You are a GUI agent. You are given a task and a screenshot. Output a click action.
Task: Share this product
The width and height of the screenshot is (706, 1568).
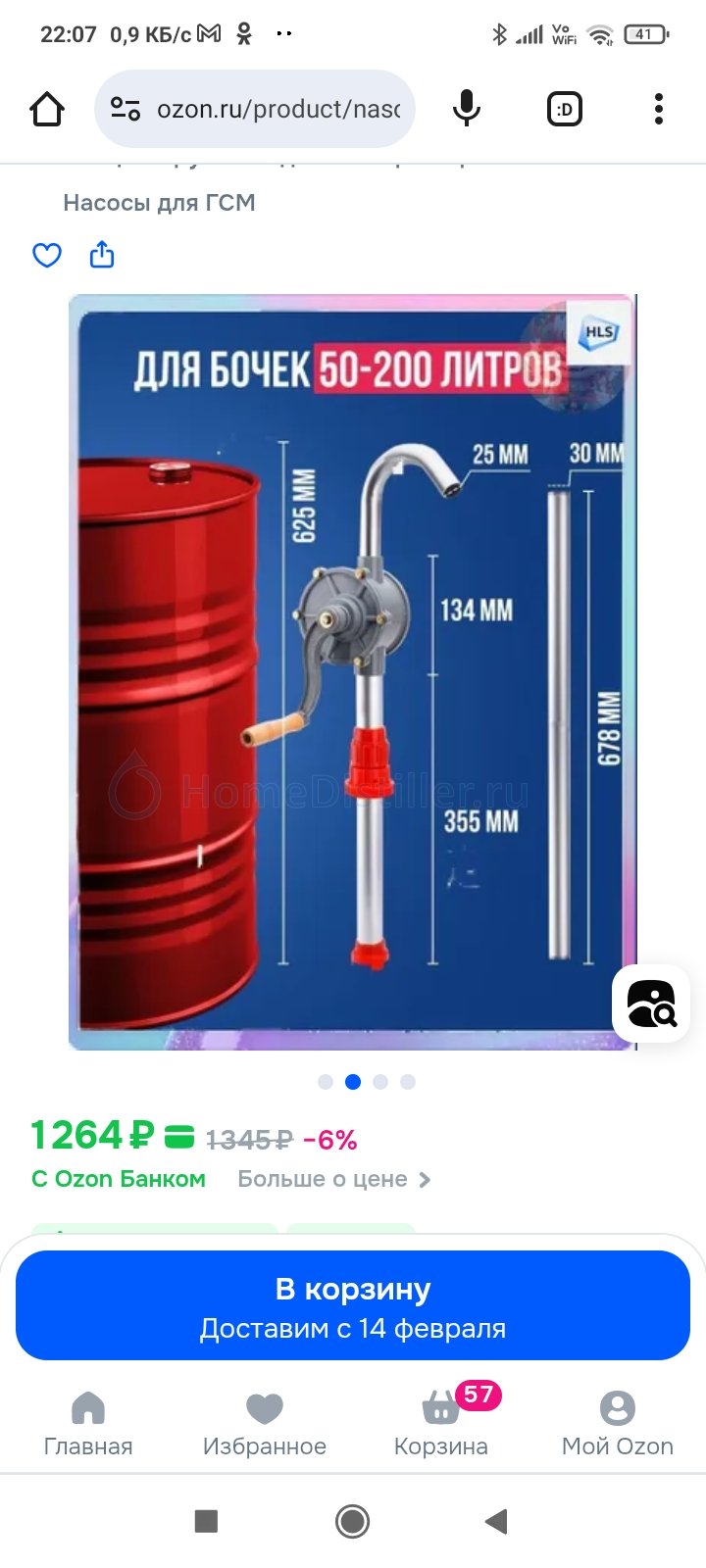pyautogui.click(x=102, y=256)
